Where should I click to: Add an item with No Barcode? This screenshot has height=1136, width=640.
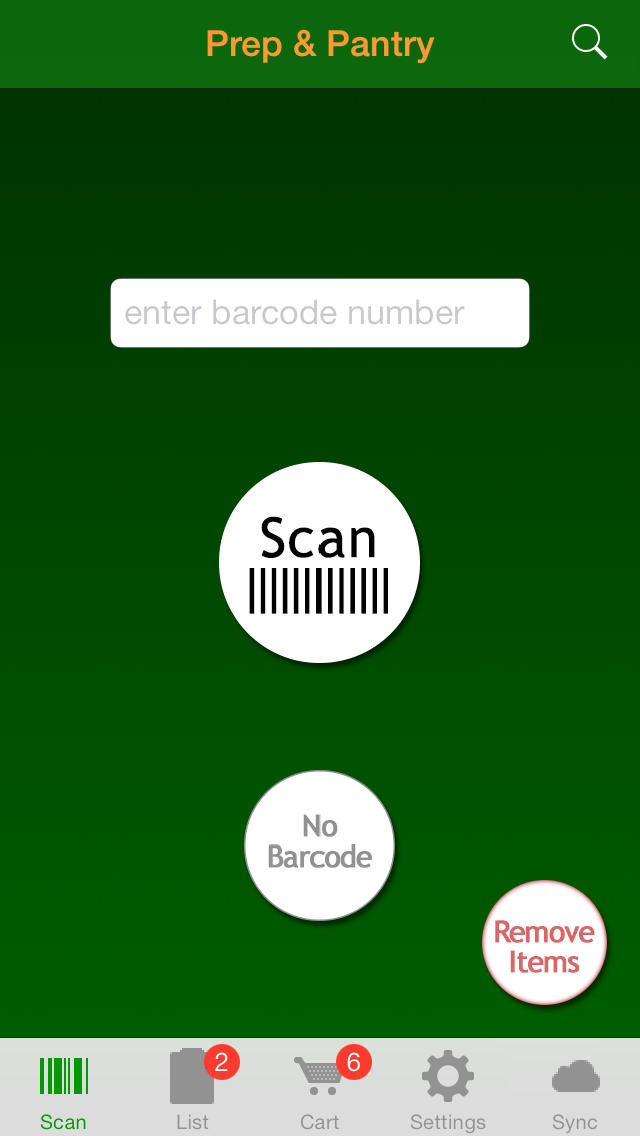click(319, 845)
